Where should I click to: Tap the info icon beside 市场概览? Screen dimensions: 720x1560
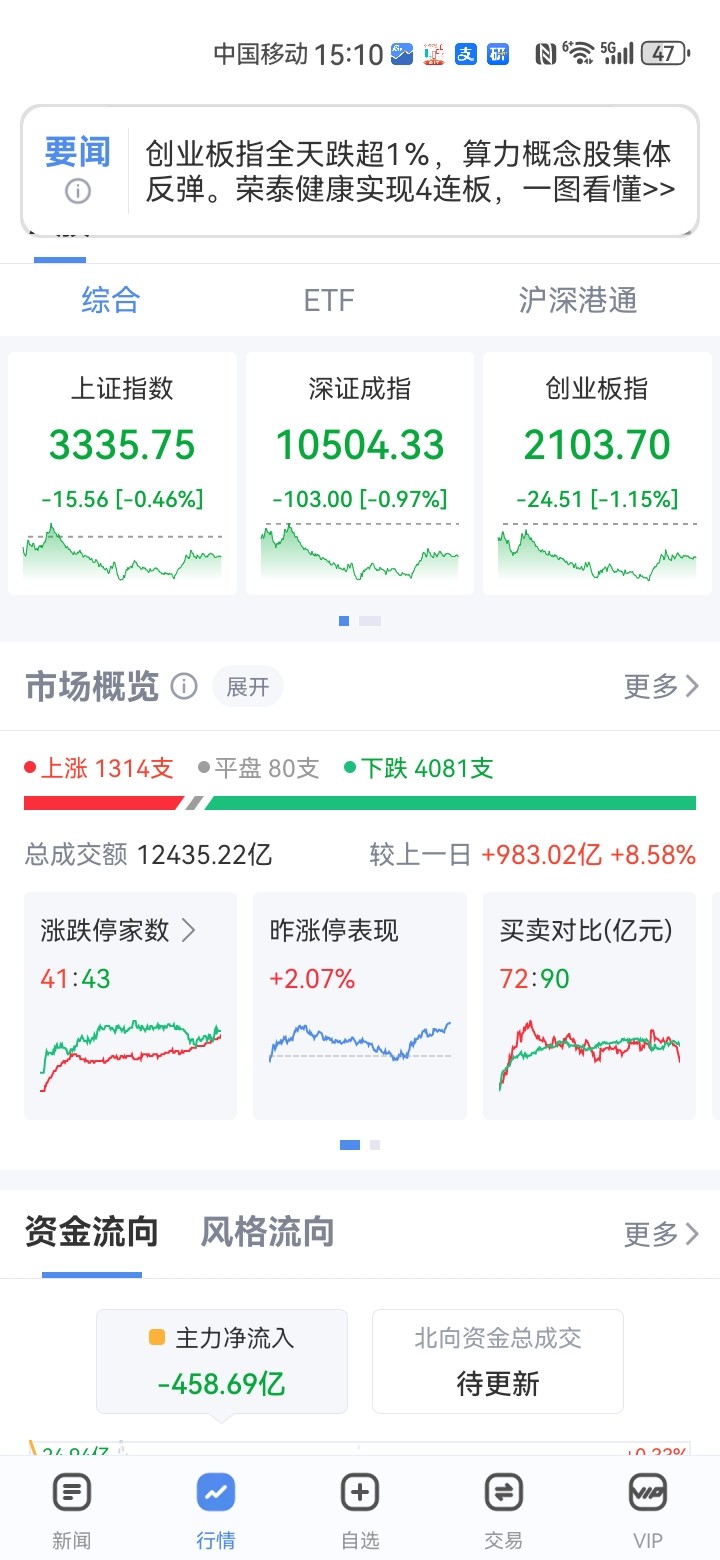point(184,687)
